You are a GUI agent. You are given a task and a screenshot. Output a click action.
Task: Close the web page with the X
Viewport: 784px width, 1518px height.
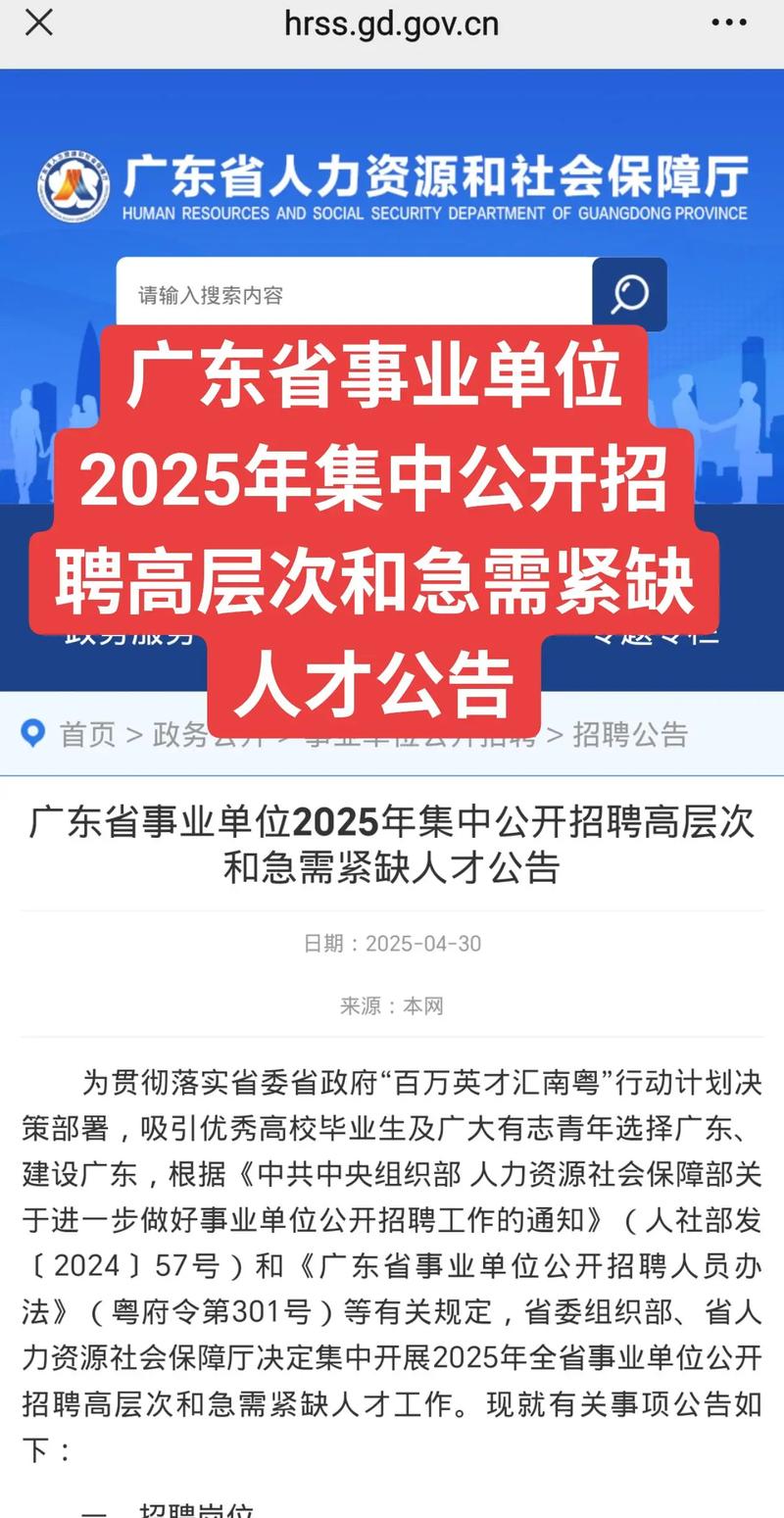click(38, 23)
